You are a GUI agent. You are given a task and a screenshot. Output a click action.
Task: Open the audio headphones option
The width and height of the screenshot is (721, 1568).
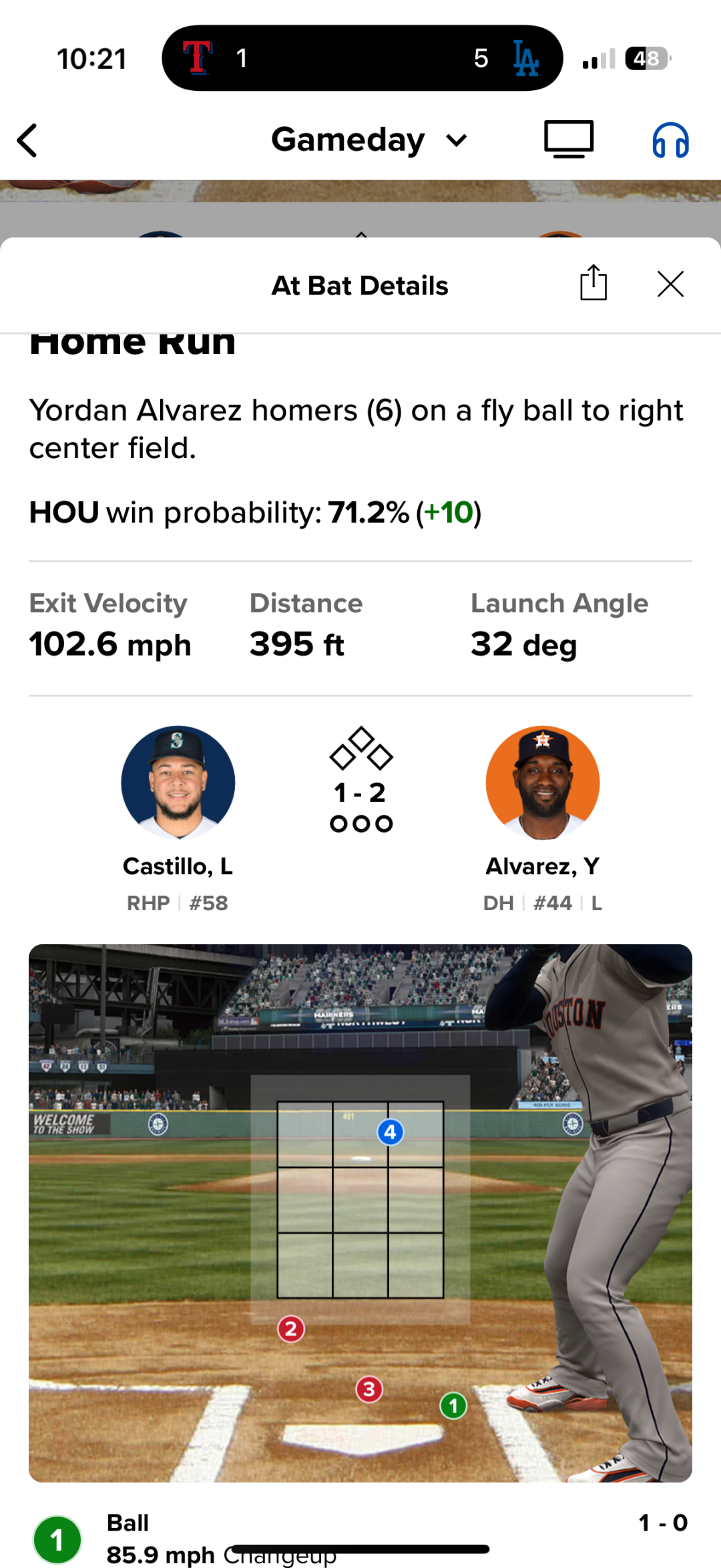pos(670,140)
